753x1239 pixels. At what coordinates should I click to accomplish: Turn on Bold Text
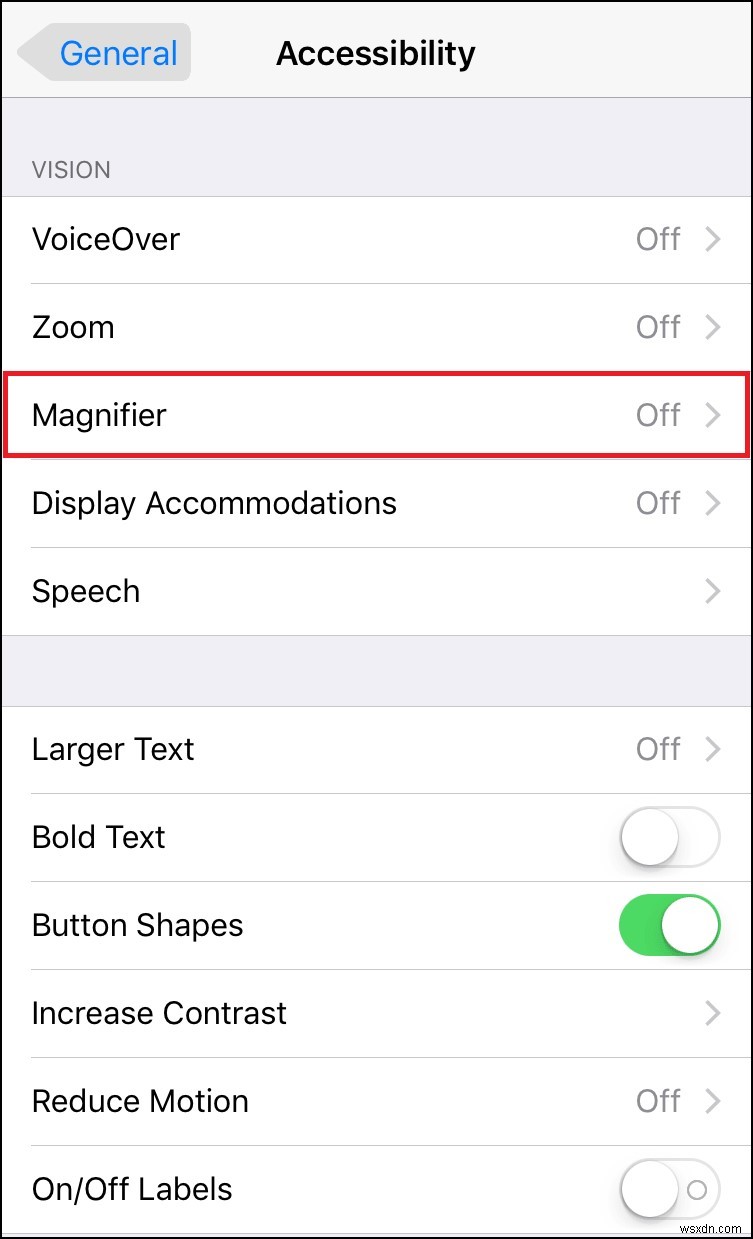click(x=669, y=837)
